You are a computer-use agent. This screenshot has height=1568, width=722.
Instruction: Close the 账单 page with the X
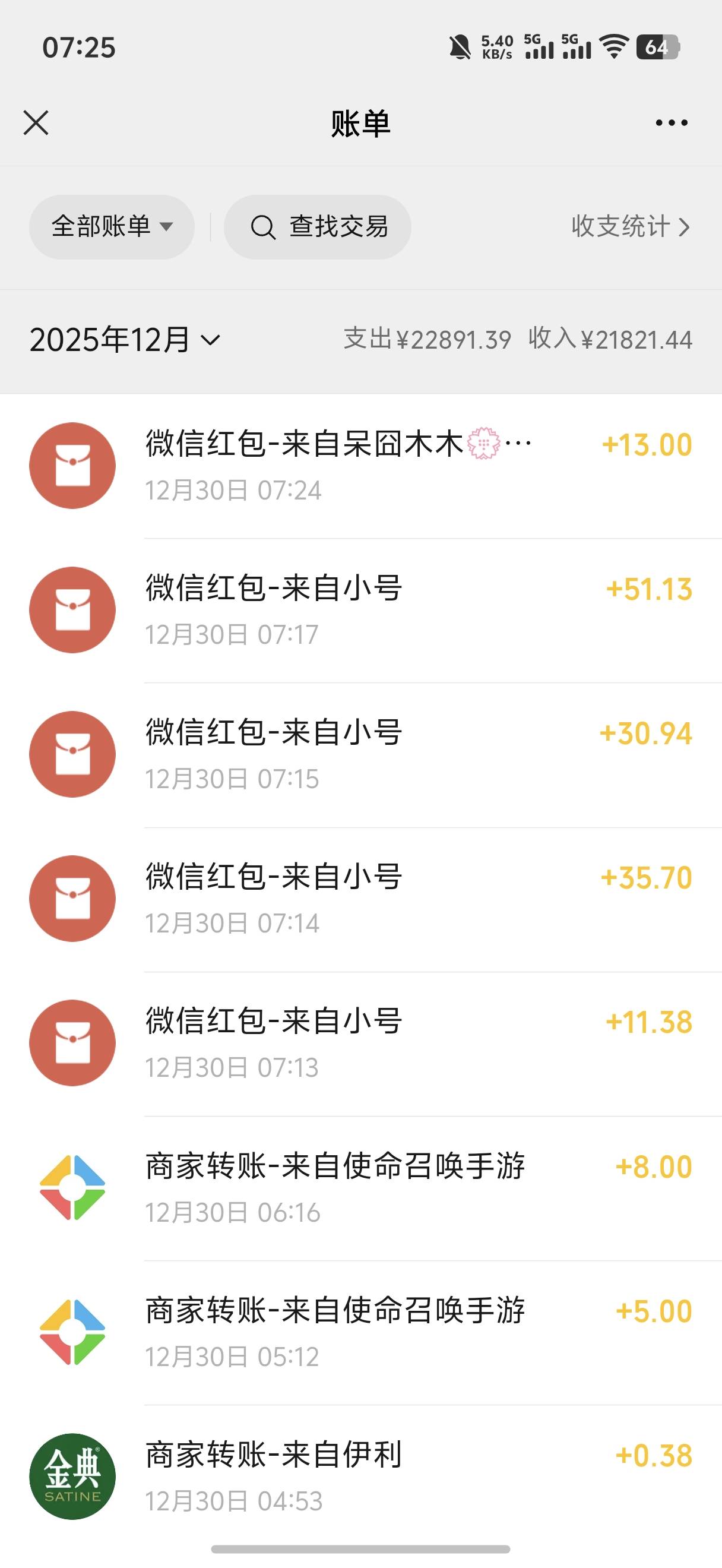(36, 123)
